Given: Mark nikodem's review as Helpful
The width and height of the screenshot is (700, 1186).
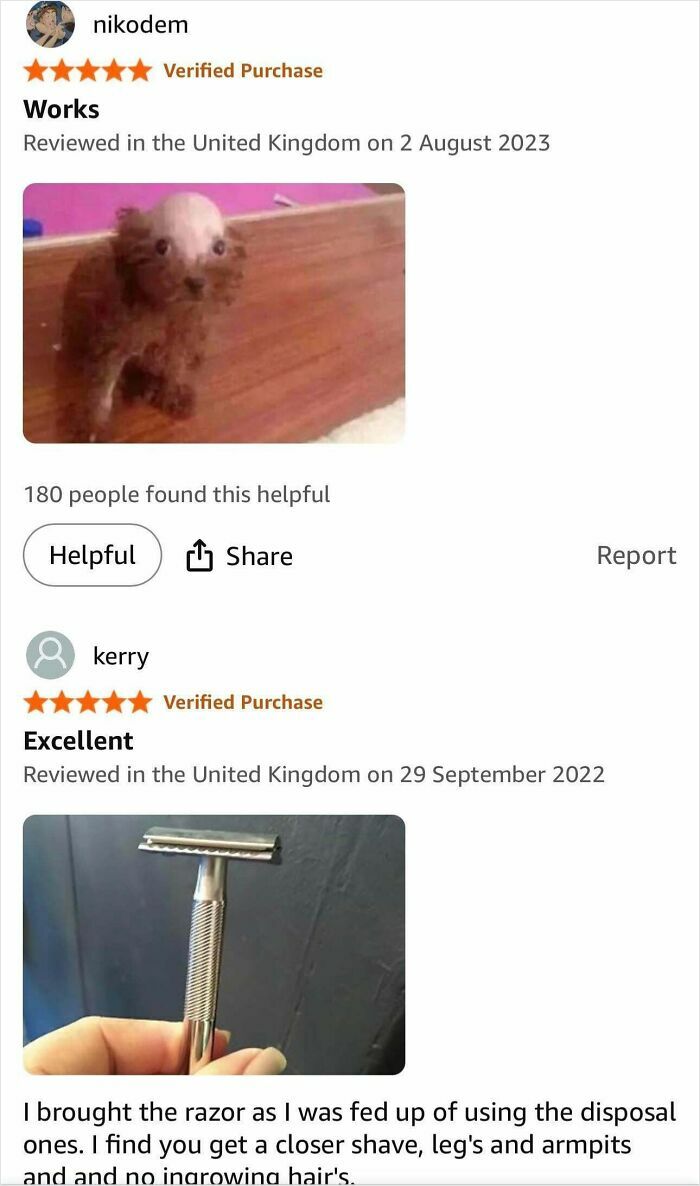Looking at the screenshot, I should [92, 555].
